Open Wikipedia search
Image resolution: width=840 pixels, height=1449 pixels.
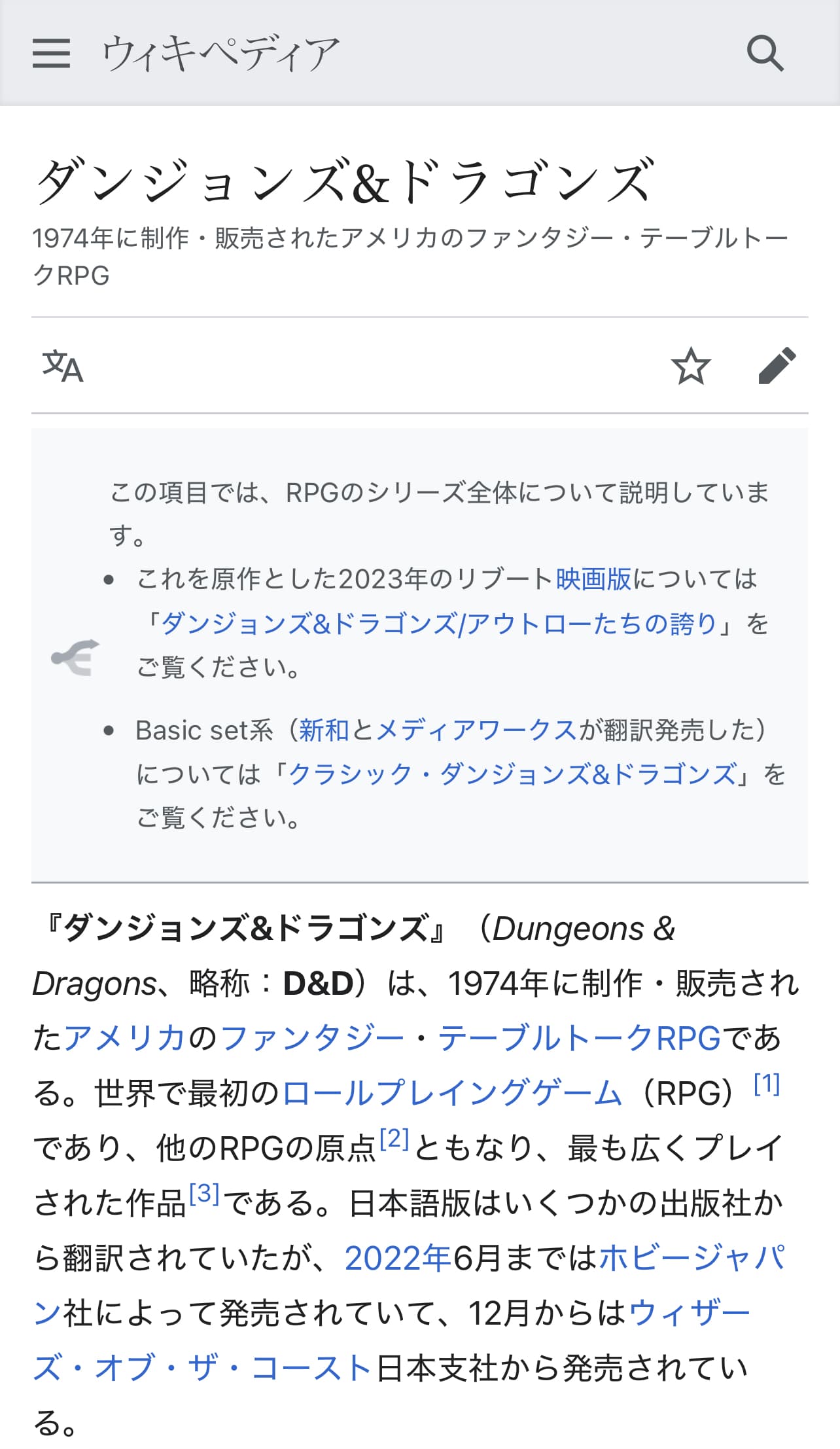[x=765, y=53]
